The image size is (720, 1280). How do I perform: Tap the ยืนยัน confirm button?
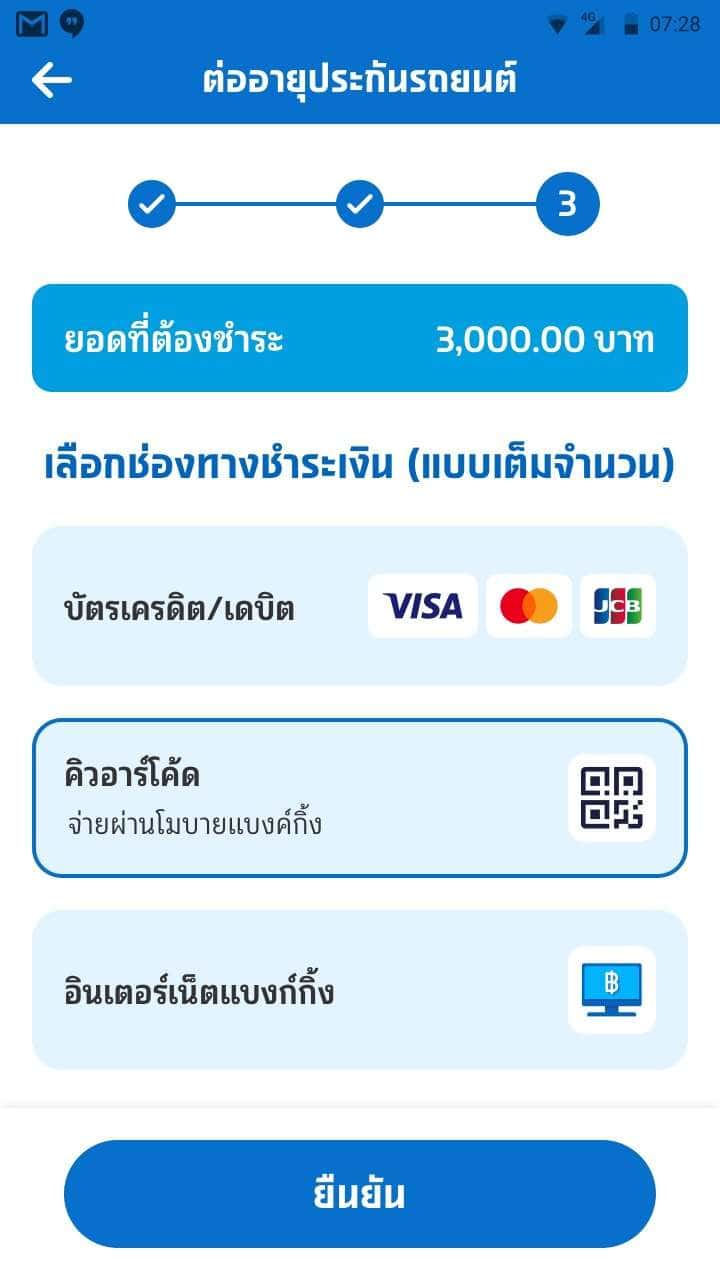coord(360,1192)
